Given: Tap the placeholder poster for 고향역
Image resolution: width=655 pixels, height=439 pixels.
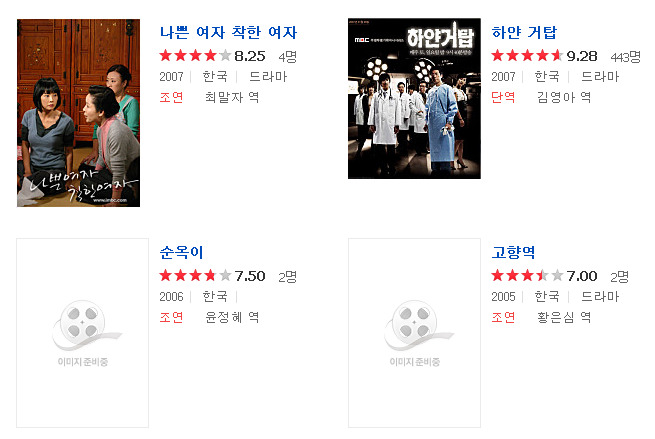Looking at the screenshot, I should [x=414, y=332].
